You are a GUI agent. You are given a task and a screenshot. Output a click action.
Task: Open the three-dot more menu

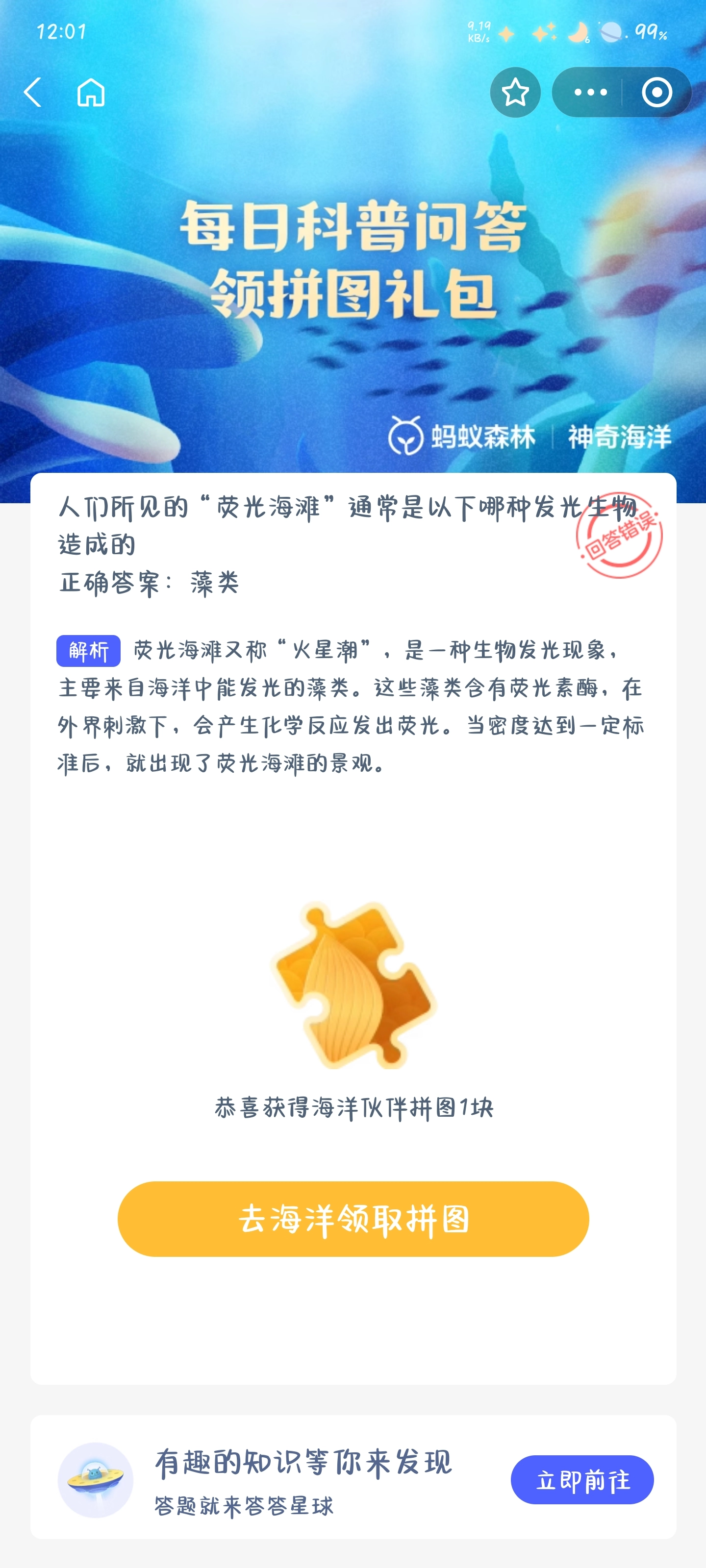point(590,93)
